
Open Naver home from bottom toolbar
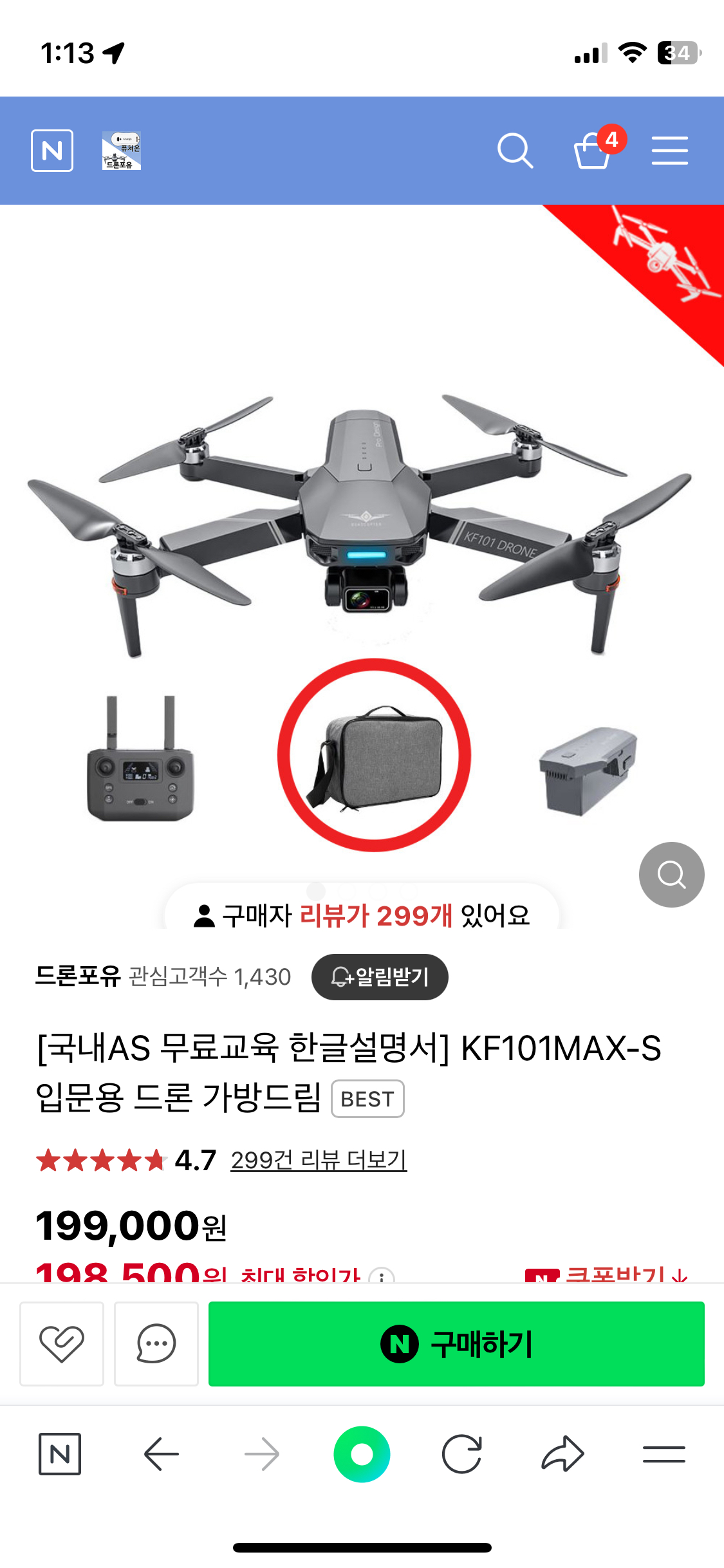click(x=60, y=1454)
